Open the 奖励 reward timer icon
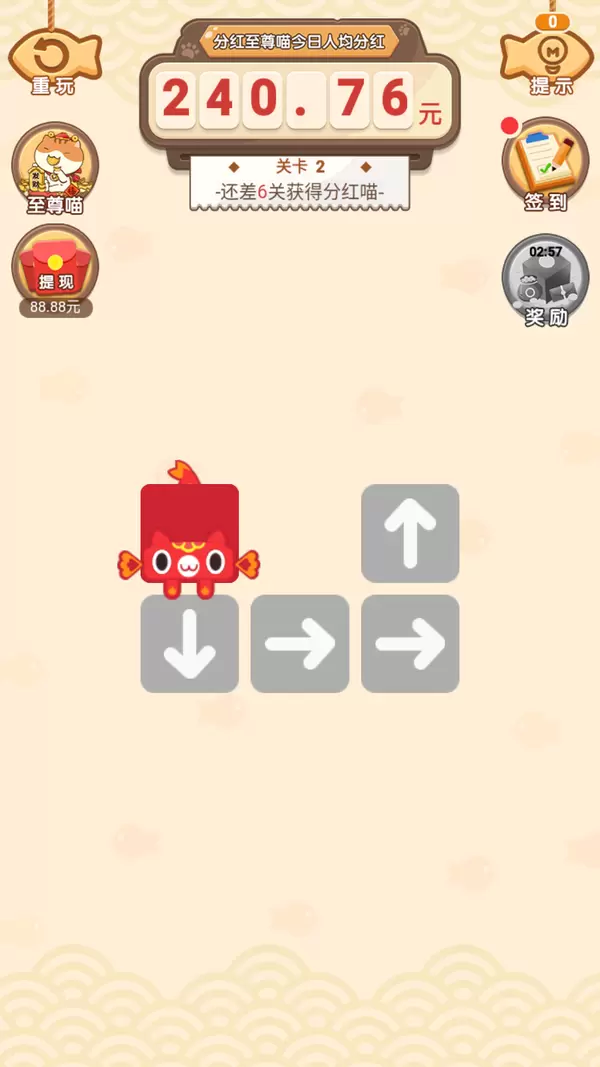Screen dimensions: 600x1067 click(545, 280)
